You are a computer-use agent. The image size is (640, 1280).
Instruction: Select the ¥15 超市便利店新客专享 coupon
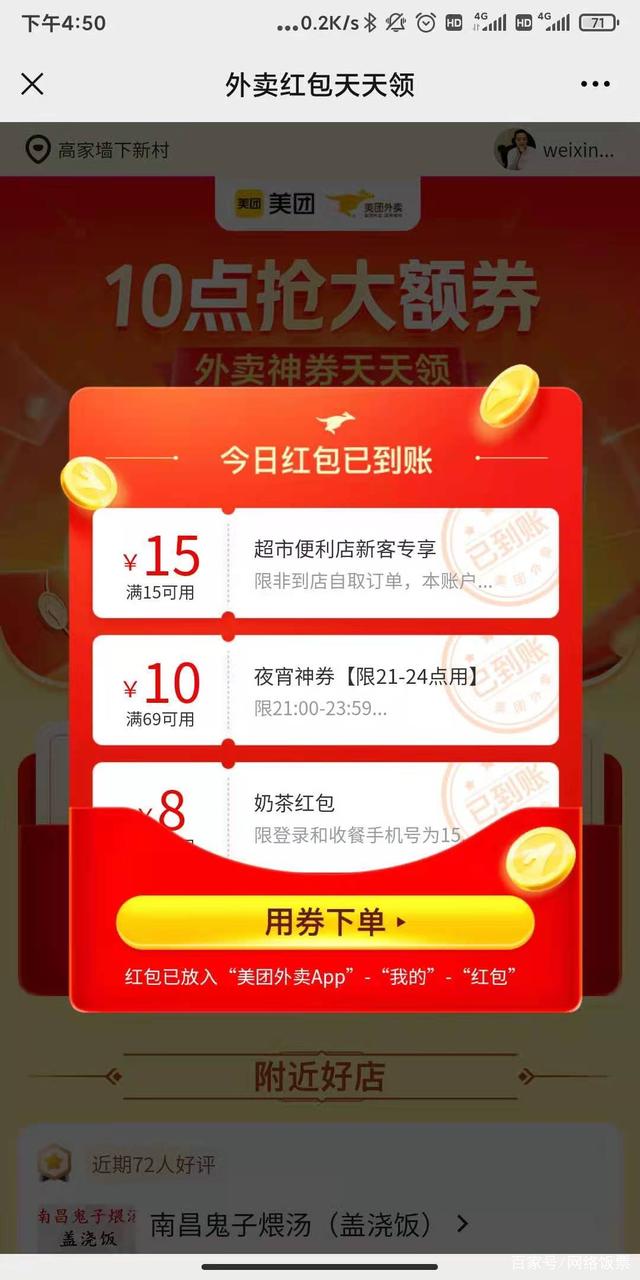[x=325, y=563]
